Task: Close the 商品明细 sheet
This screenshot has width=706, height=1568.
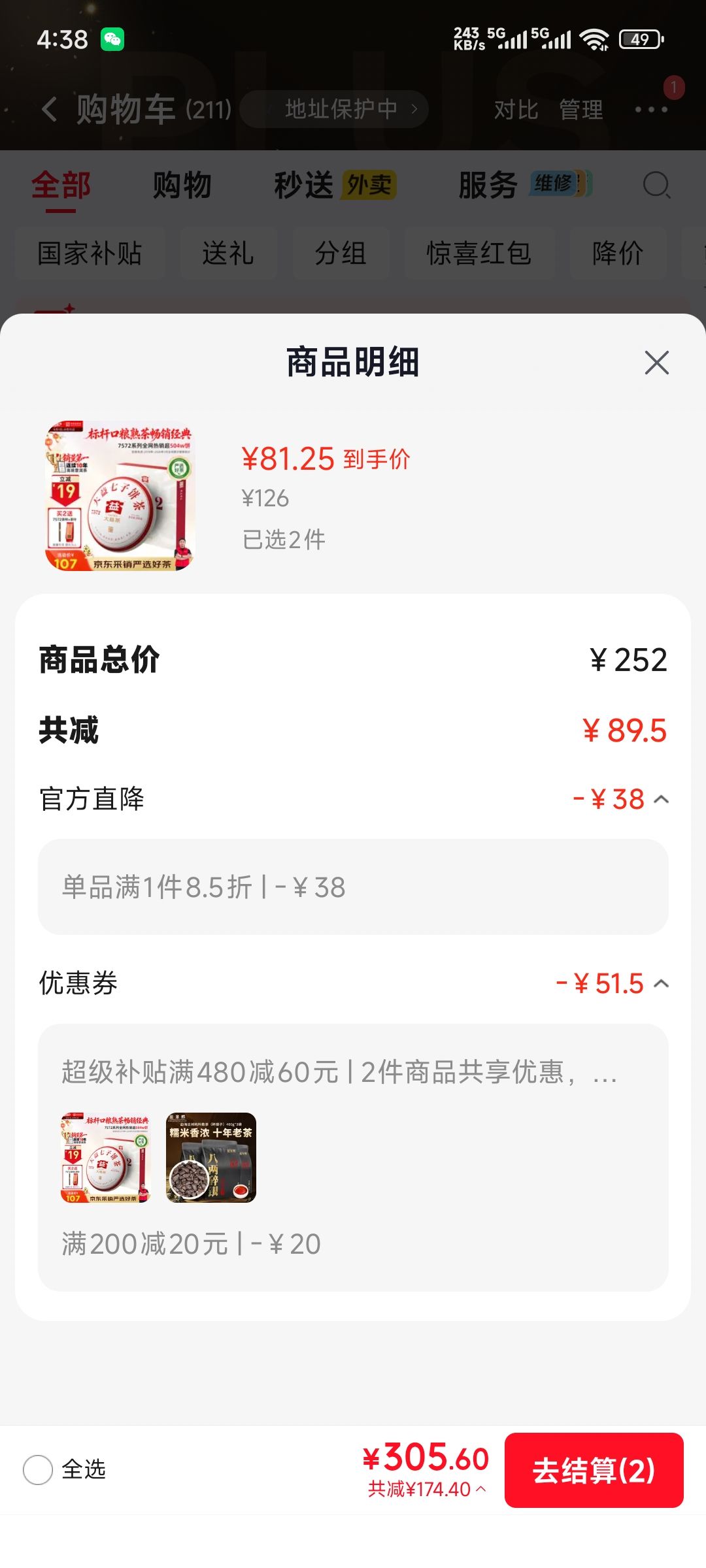Action: tap(656, 363)
